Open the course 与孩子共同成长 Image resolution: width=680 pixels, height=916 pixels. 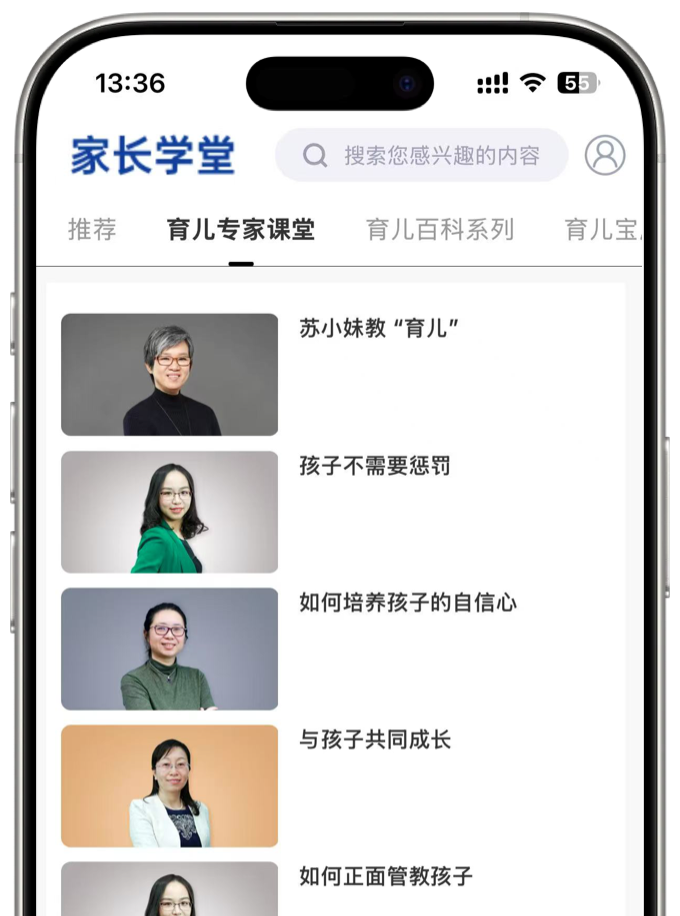(375, 740)
